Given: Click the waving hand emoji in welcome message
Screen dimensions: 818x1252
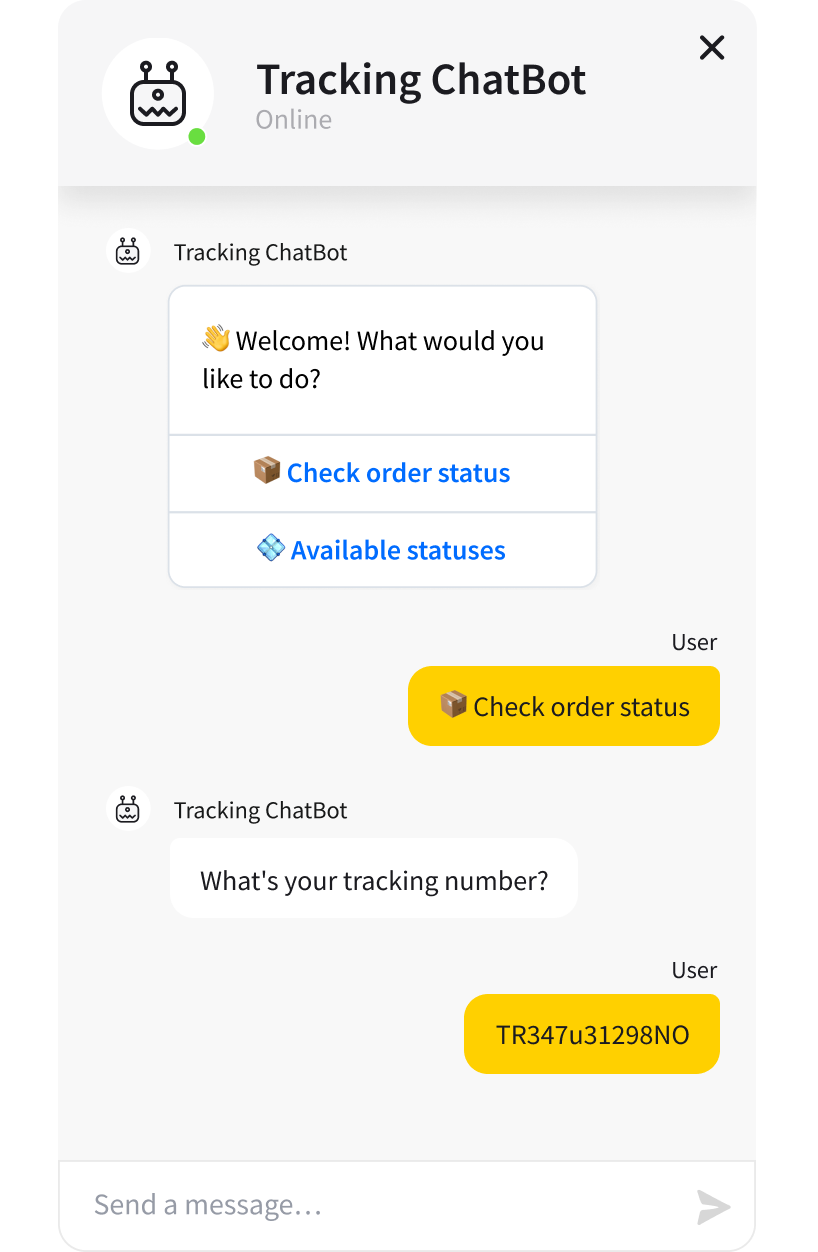Looking at the screenshot, I should coord(212,340).
